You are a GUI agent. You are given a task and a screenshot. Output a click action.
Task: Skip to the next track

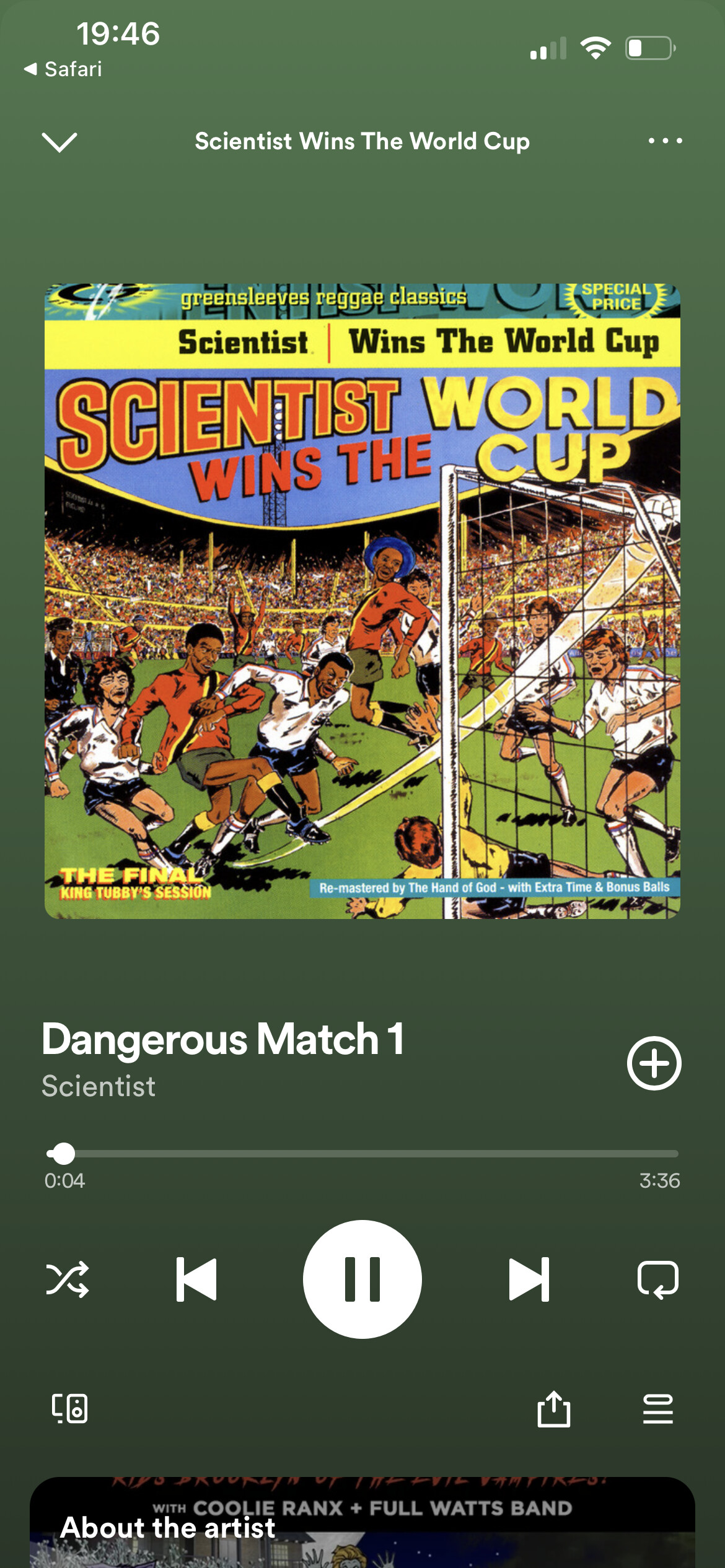tap(529, 1279)
